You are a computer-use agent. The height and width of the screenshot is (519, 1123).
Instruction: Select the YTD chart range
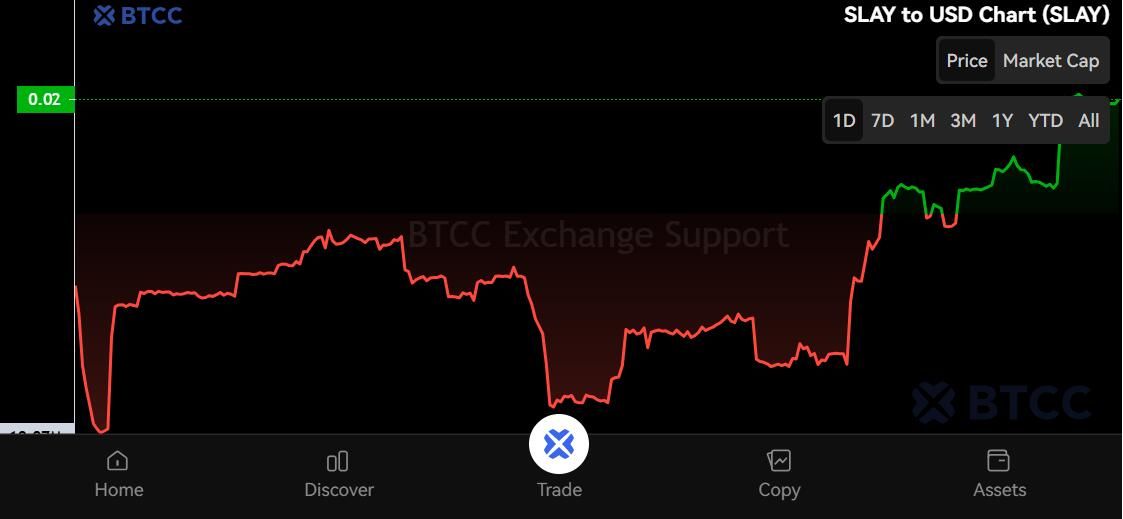pyautogui.click(x=1045, y=121)
